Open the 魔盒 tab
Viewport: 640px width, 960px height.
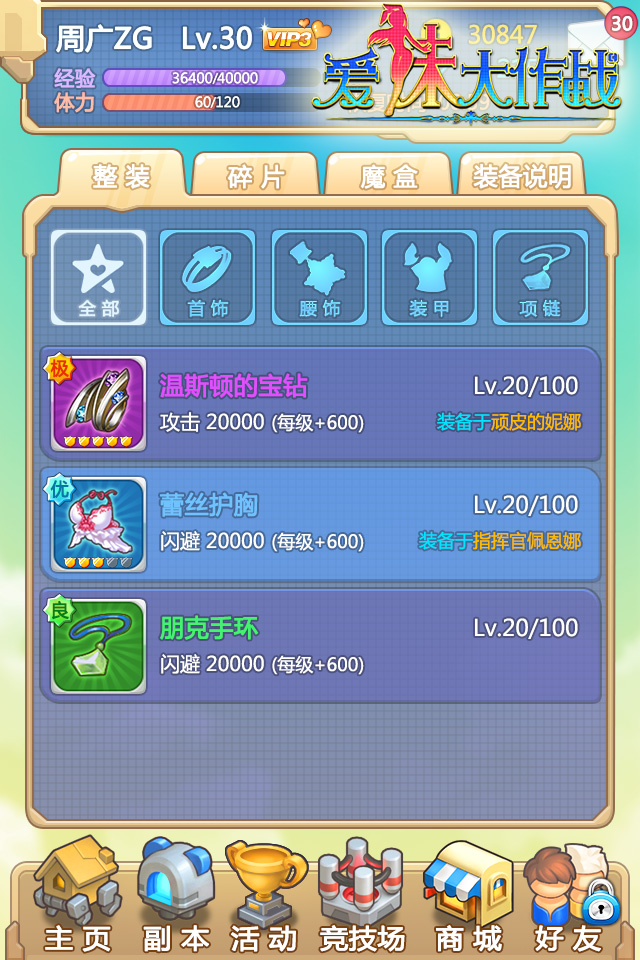click(388, 177)
